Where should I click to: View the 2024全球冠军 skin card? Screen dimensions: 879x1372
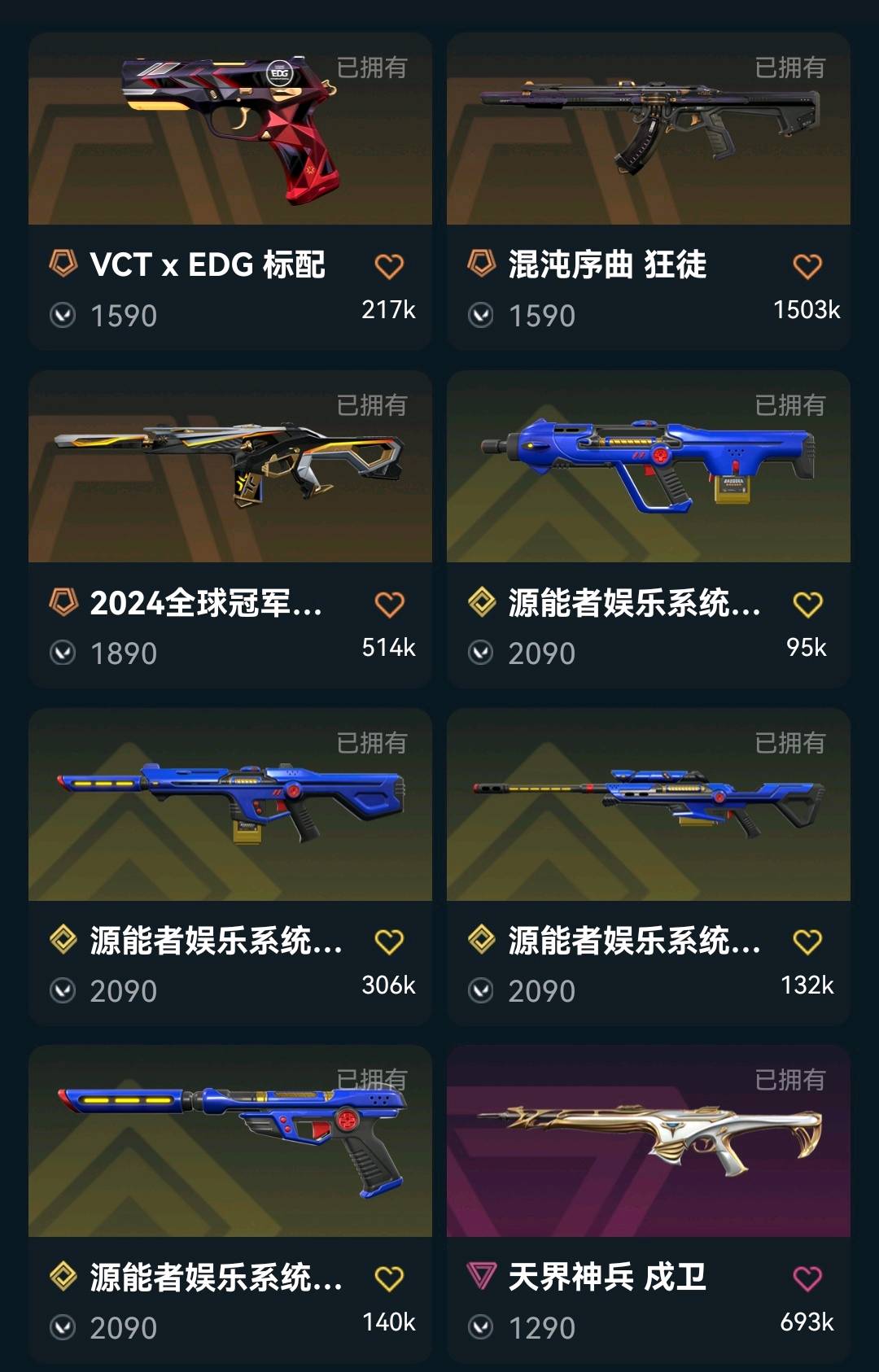pyautogui.click(x=230, y=468)
